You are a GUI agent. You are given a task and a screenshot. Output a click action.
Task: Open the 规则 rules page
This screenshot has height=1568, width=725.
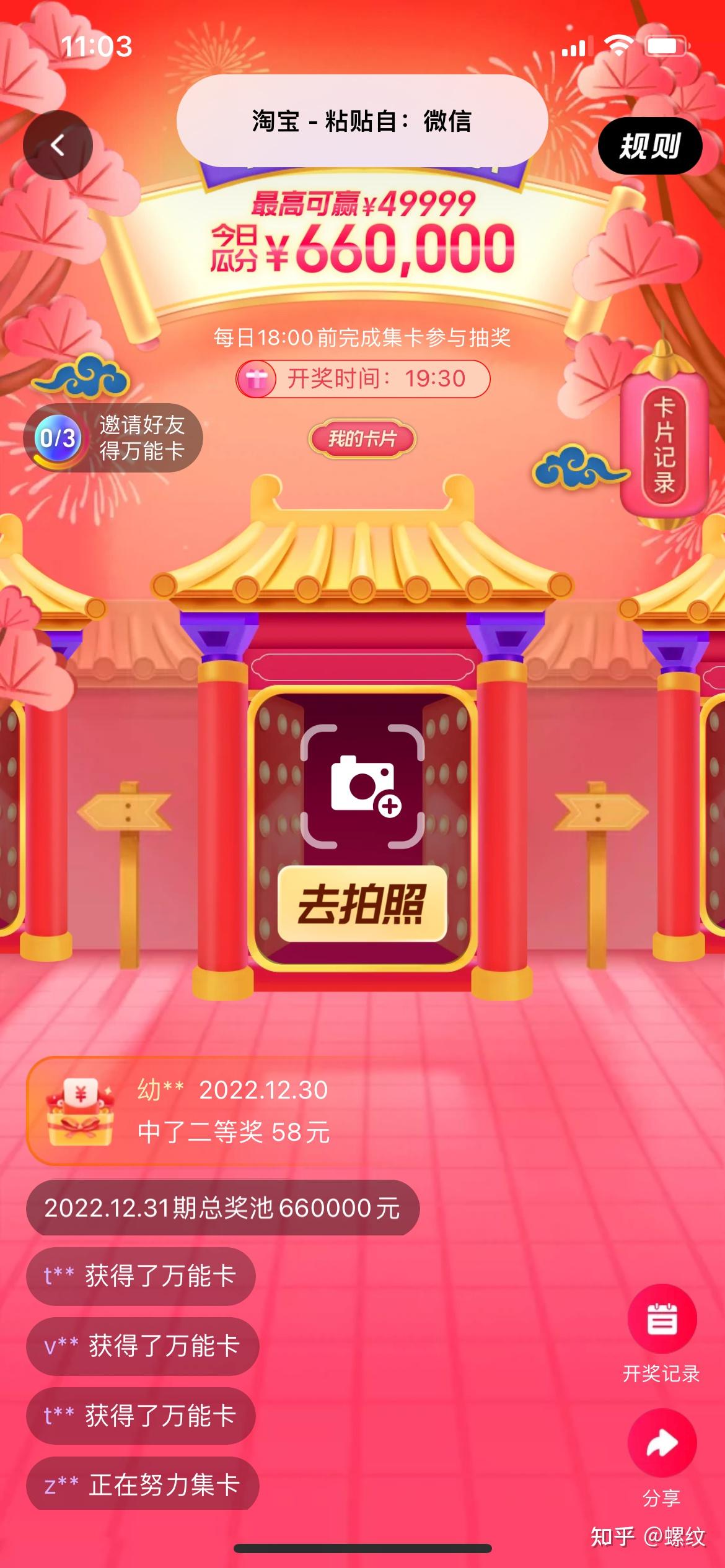(649, 146)
